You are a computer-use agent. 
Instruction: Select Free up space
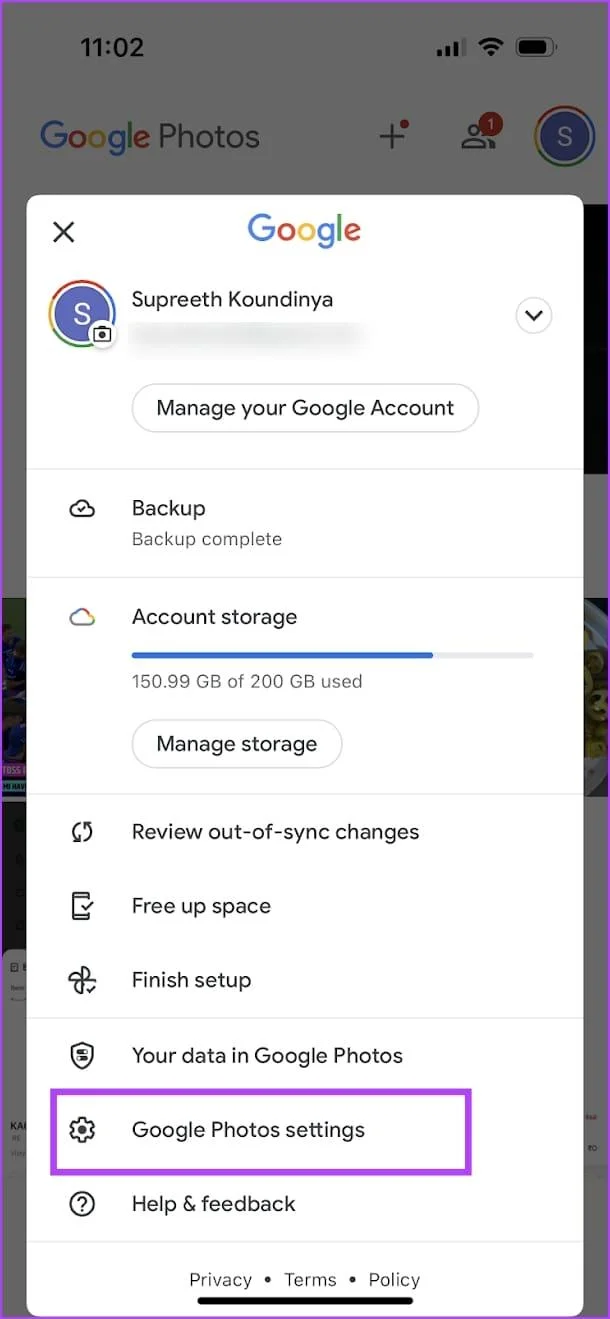[x=305, y=906]
